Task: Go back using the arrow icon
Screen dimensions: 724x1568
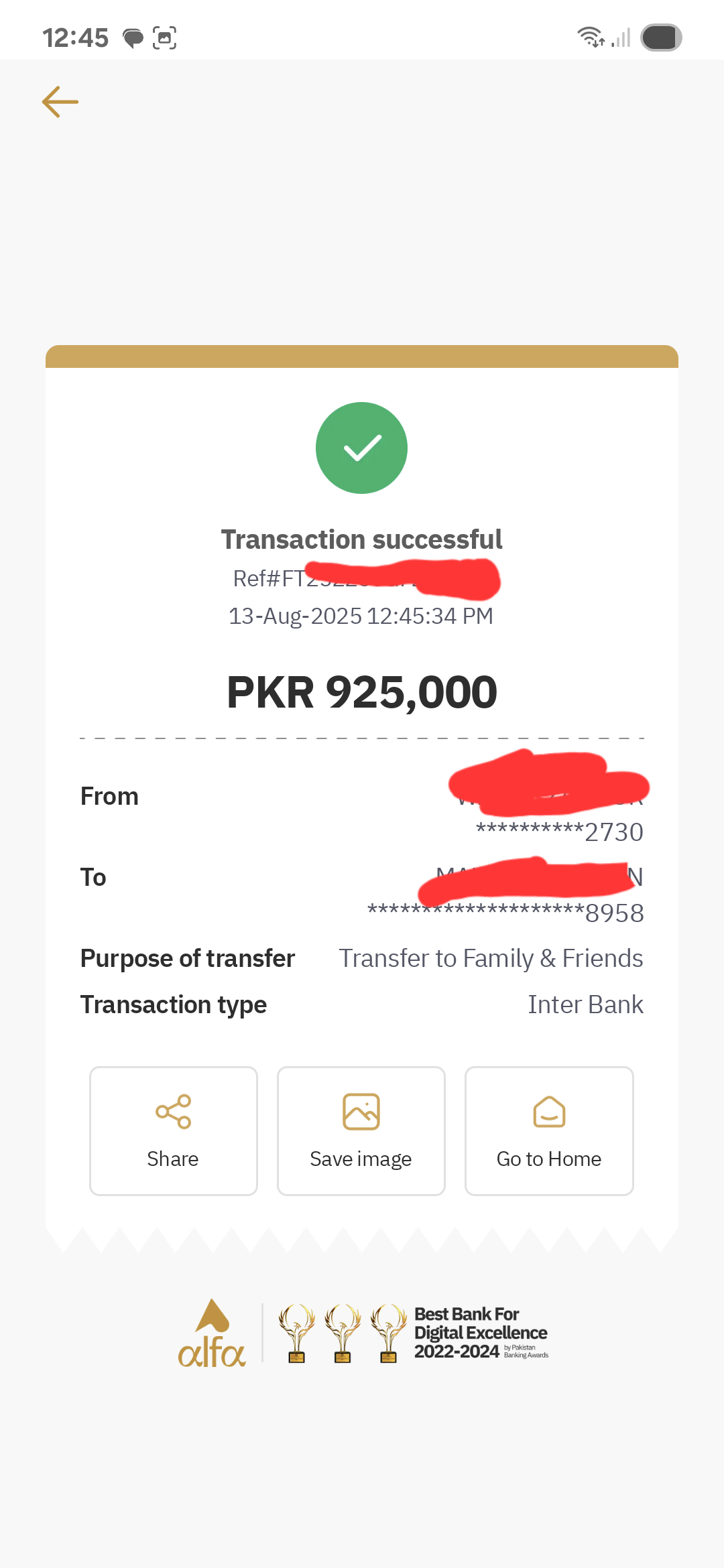Action: (60, 102)
